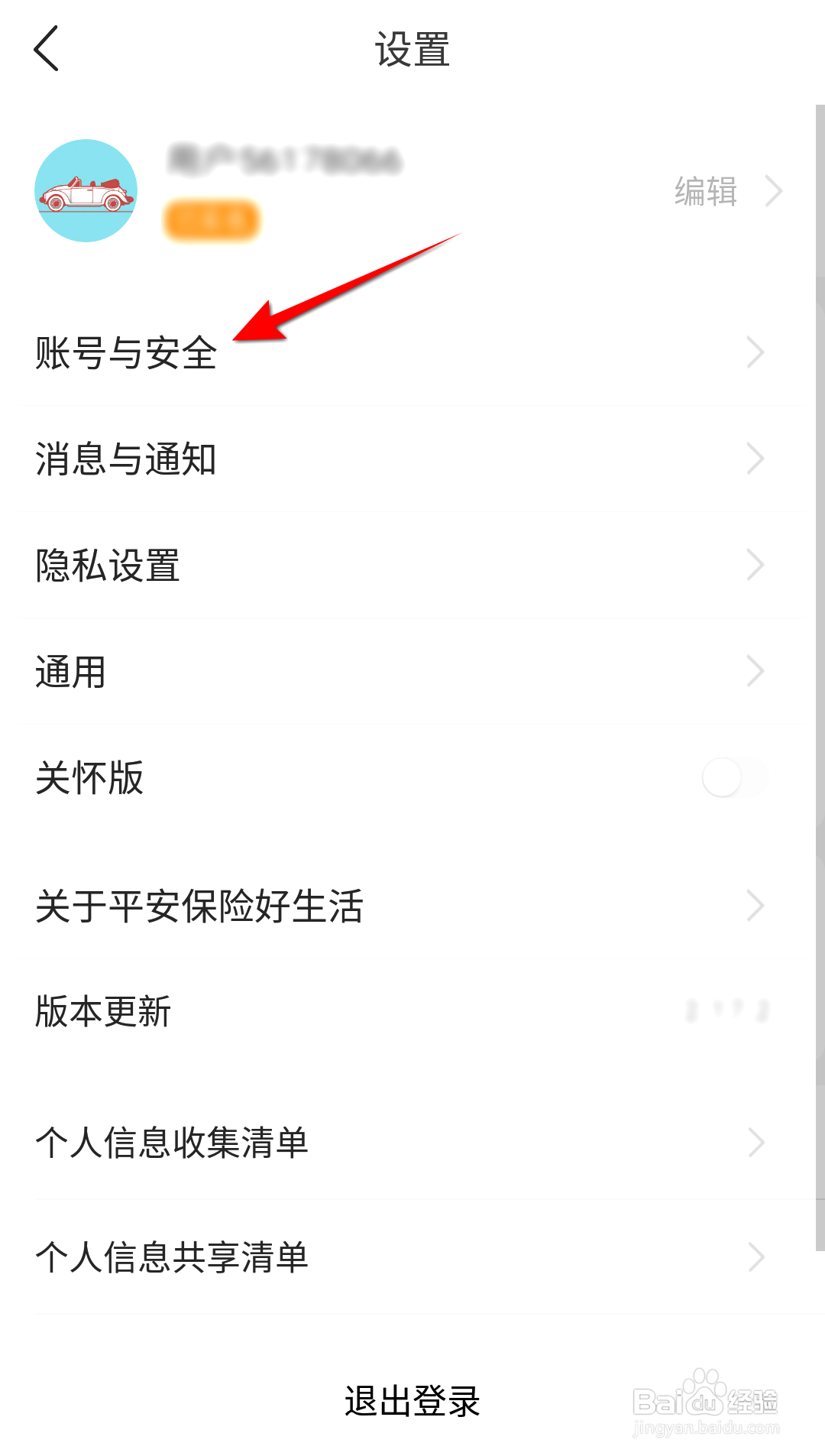
Task: Expand 账号与安全 via its chevron
Action: (755, 352)
